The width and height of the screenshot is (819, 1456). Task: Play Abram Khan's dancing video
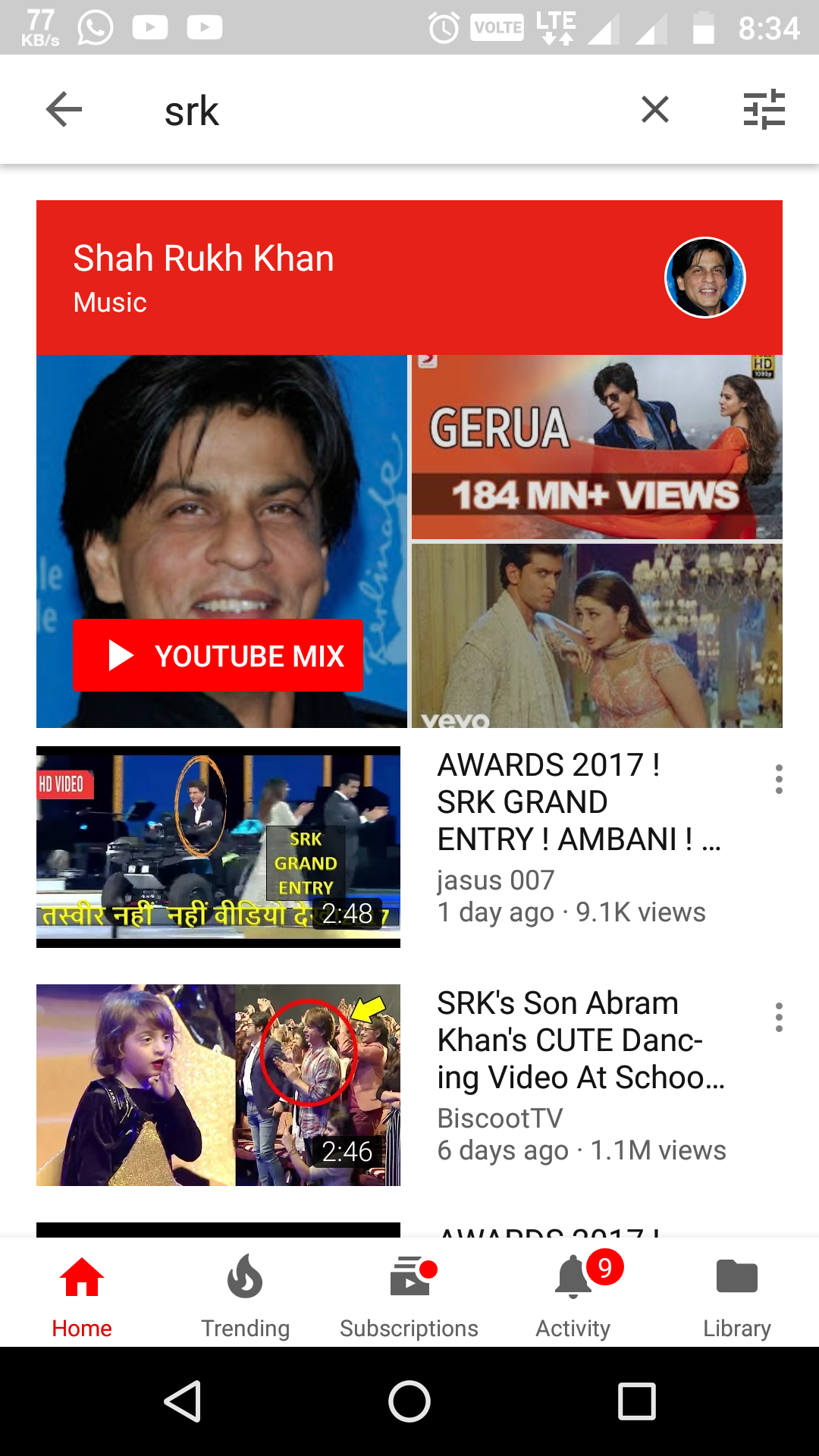click(218, 1084)
